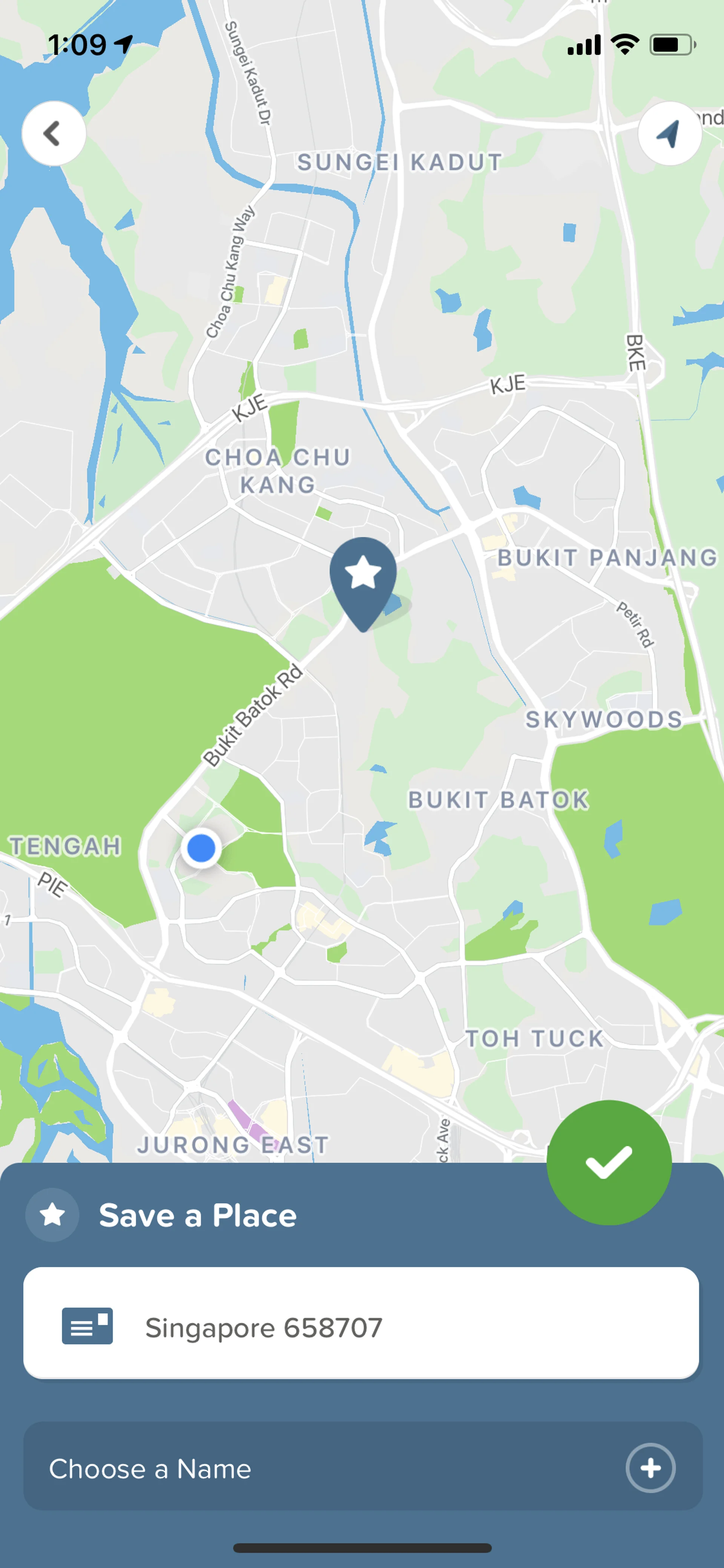724x1568 pixels.
Task: Confirm saving the place with the checkmark
Action: pos(609,1162)
